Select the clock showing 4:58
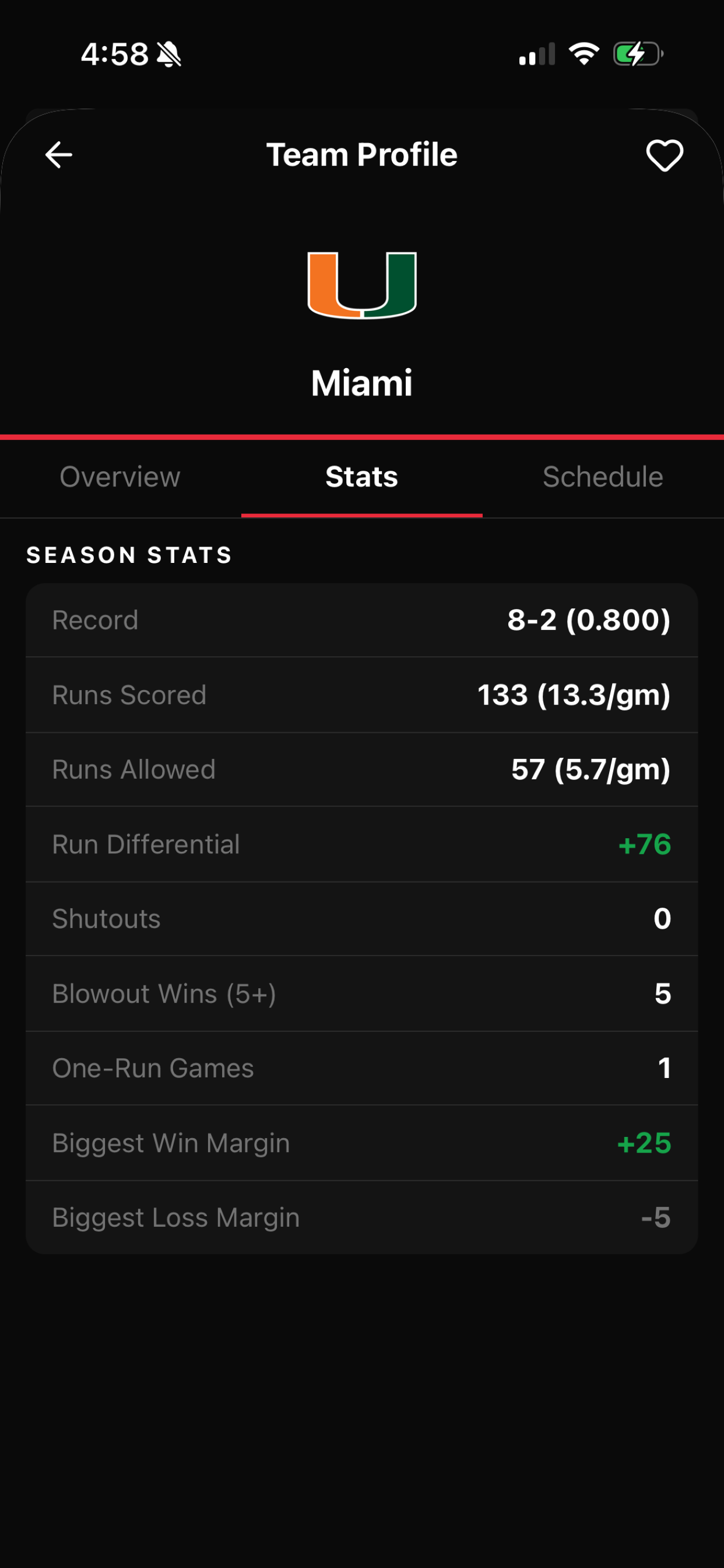The height and width of the screenshot is (1568, 724). (114, 55)
